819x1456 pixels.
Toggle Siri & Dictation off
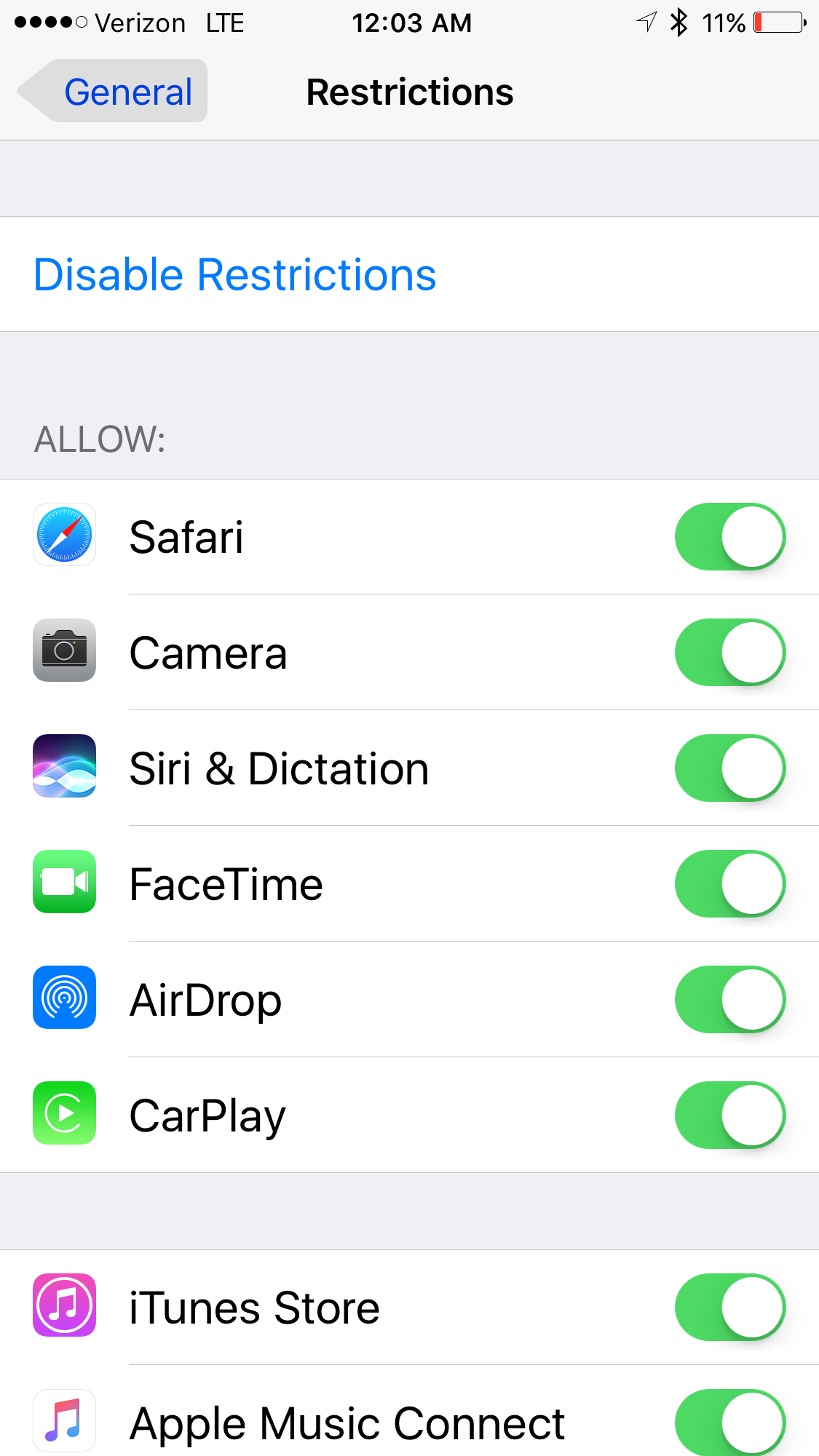[x=729, y=768]
